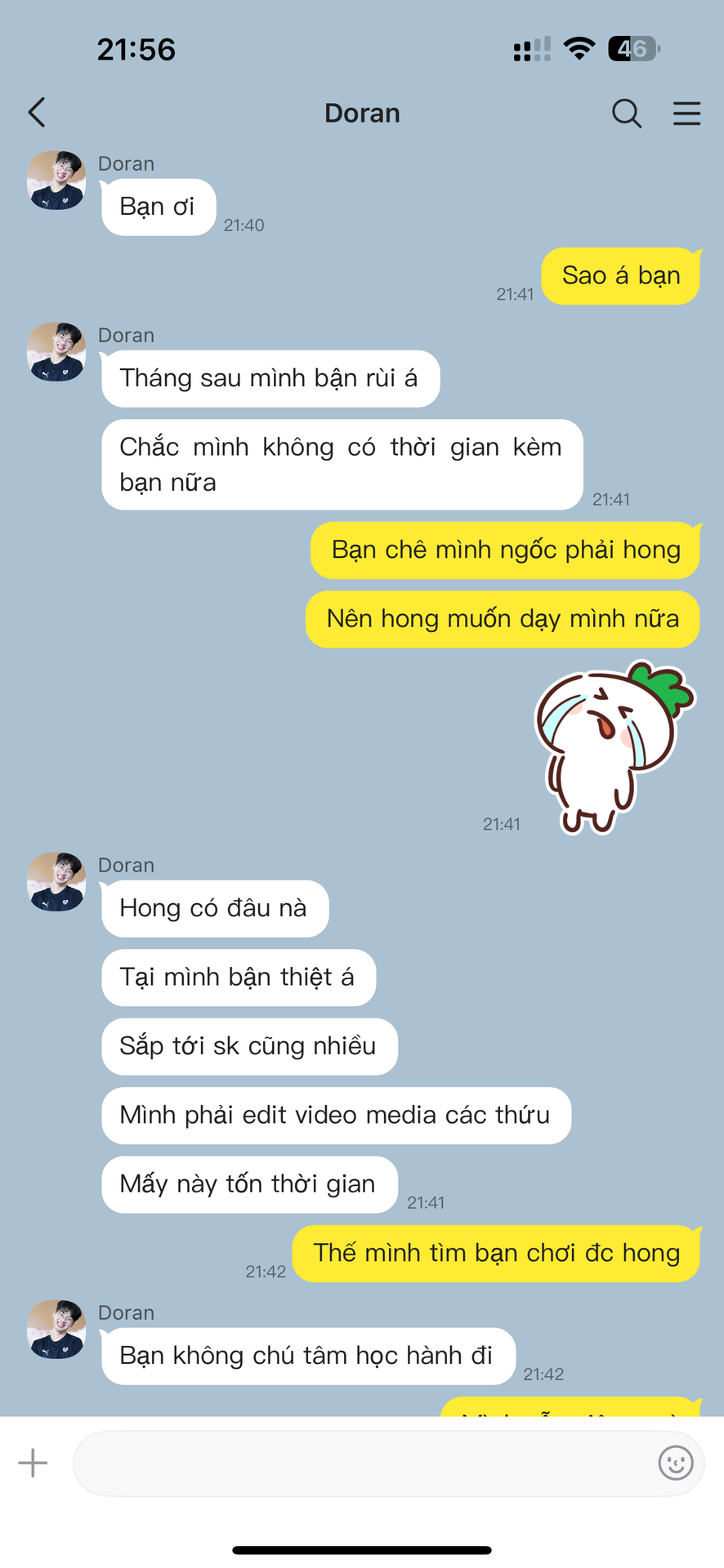Open the chat menu with three lines
Image resolution: width=724 pixels, height=1568 pixels.
tap(686, 114)
